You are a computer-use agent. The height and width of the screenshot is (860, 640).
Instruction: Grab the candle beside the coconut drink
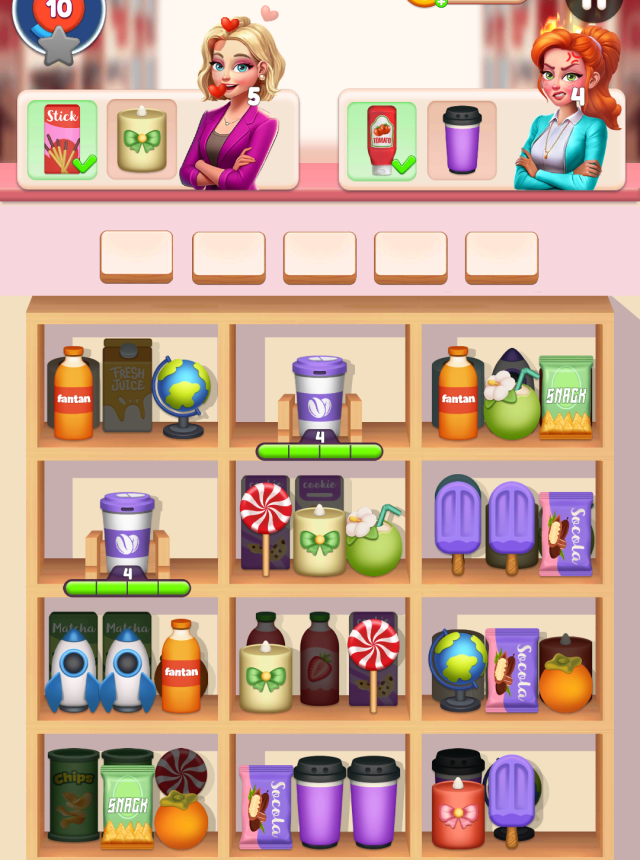coord(319,540)
